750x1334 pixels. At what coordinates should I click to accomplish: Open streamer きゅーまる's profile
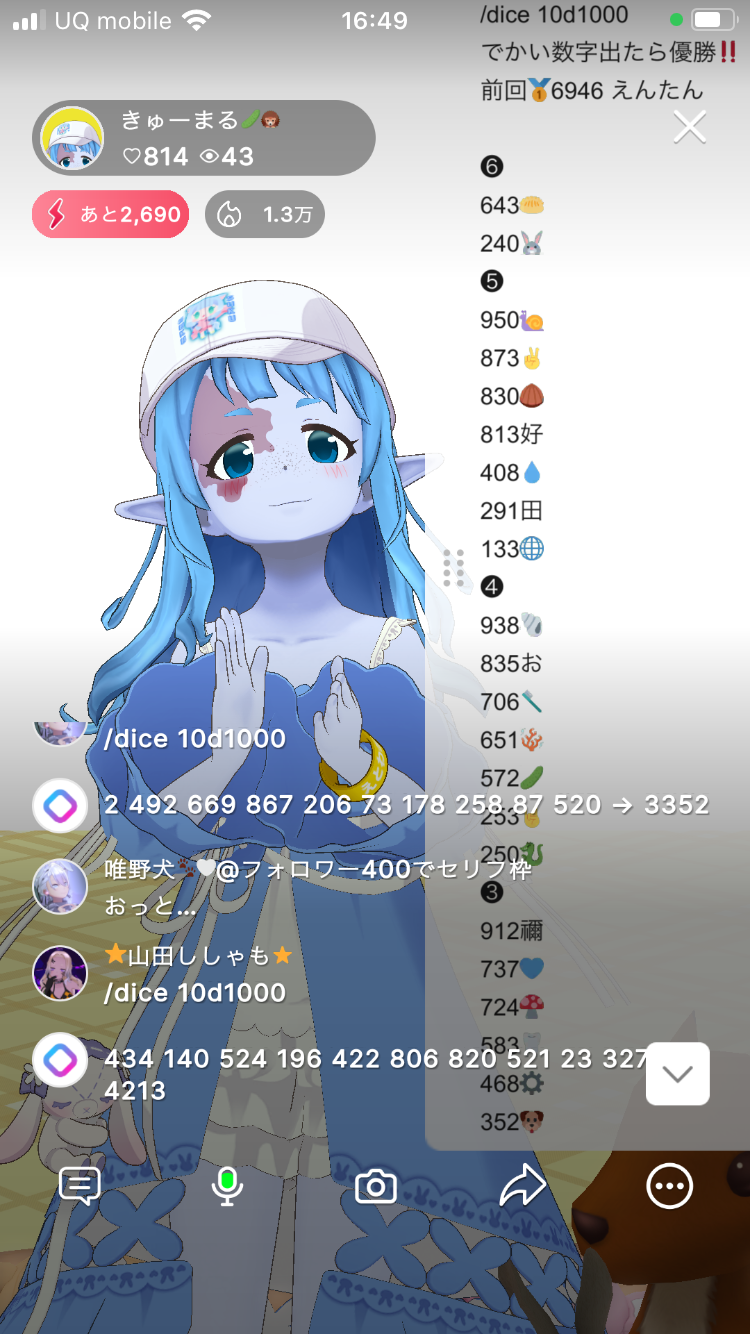click(x=72, y=139)
